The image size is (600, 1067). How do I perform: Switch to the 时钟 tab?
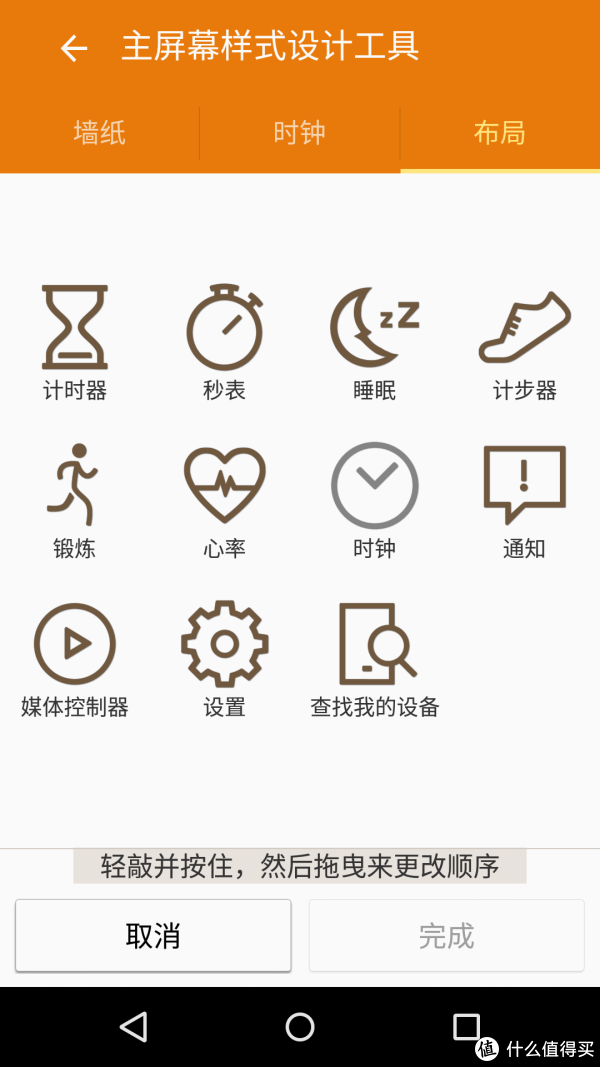(x=299, y=133)
